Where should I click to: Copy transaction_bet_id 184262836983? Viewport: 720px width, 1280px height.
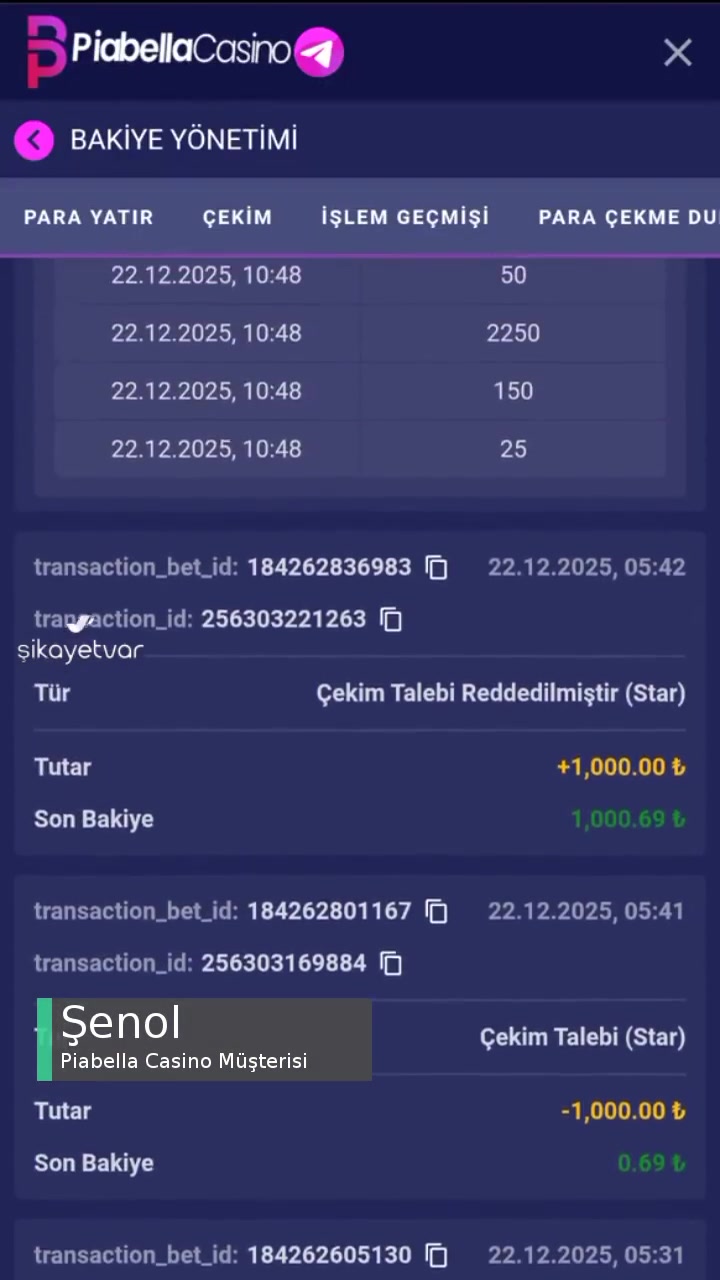point(436,567)
